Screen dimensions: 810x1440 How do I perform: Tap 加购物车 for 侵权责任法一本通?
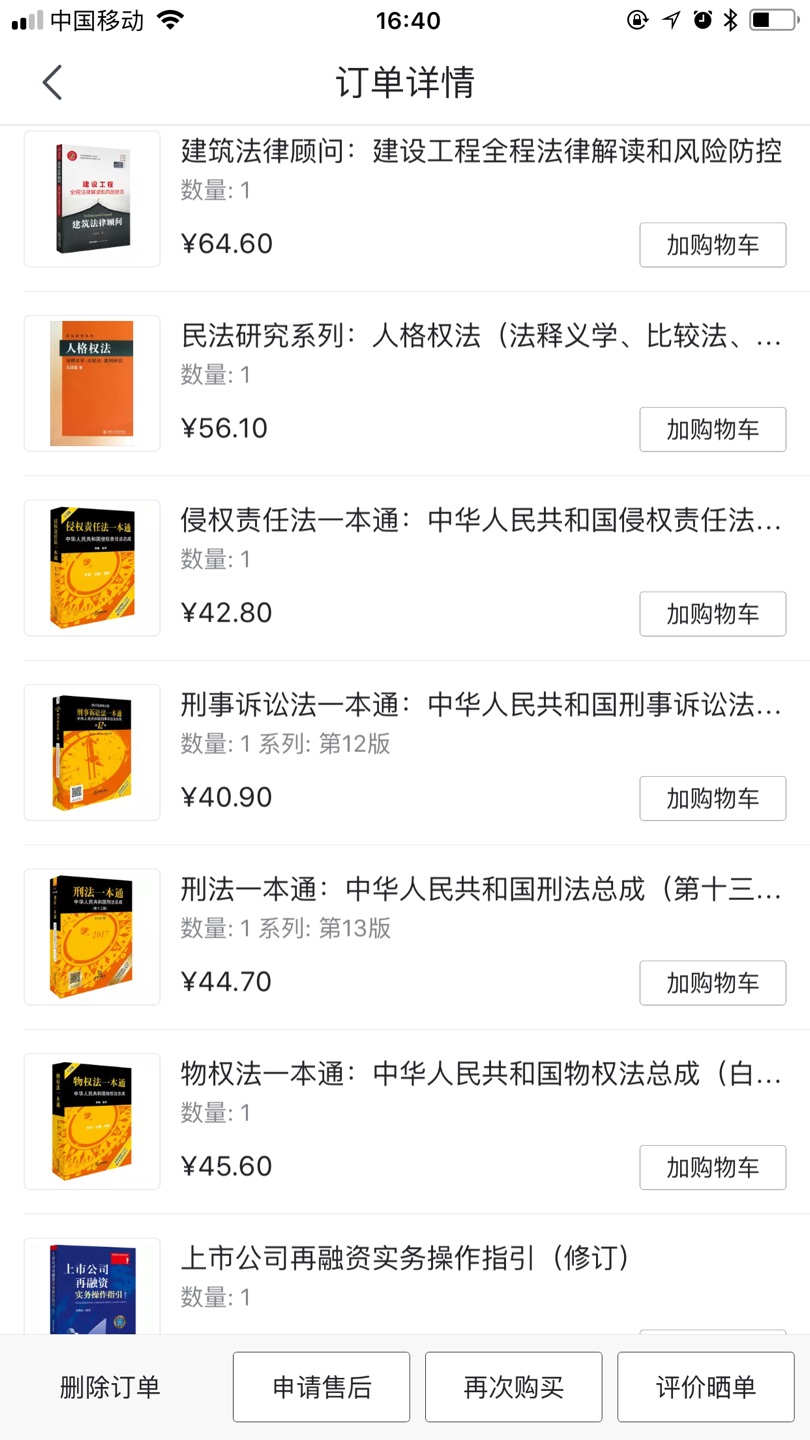(x=712, y=614)
